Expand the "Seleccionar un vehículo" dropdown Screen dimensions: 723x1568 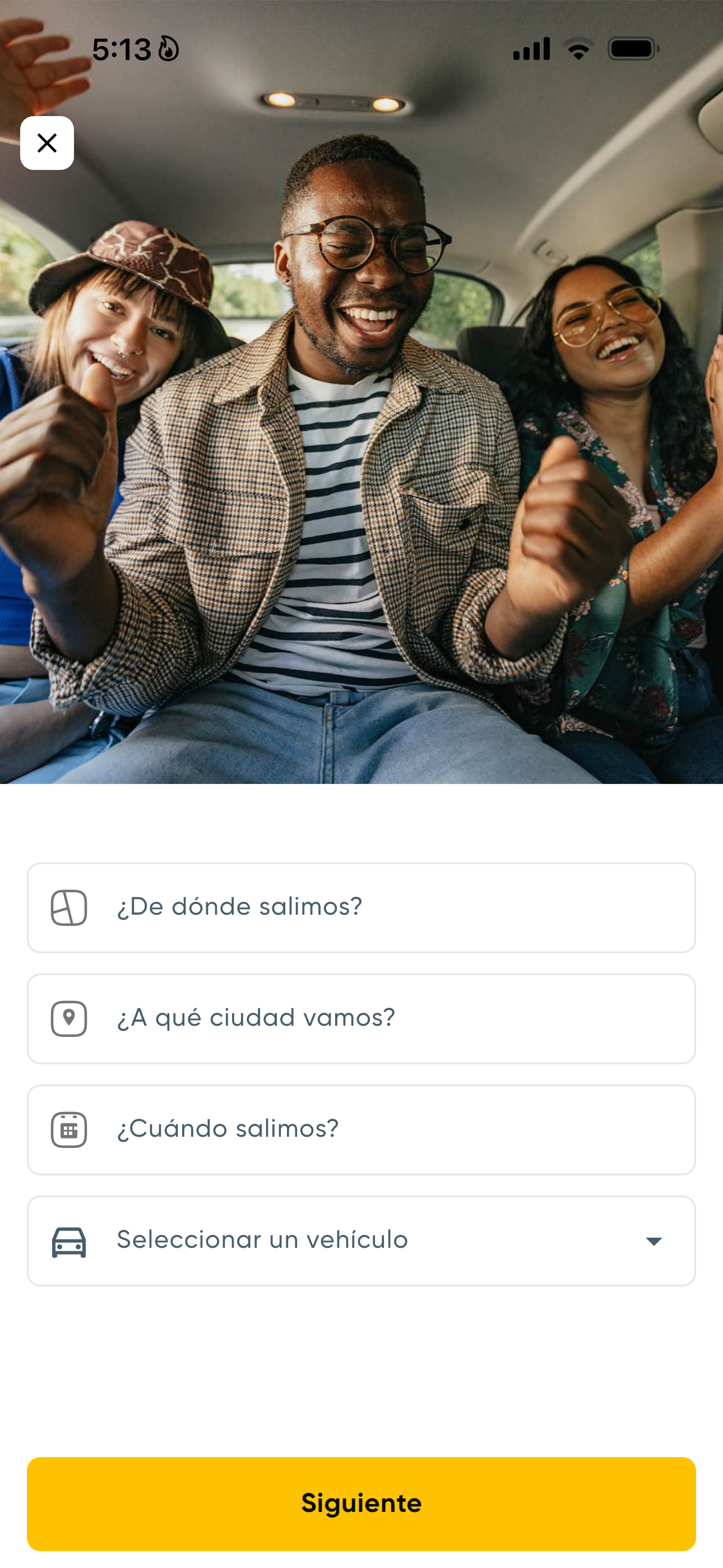click(x=361, y=1240)
